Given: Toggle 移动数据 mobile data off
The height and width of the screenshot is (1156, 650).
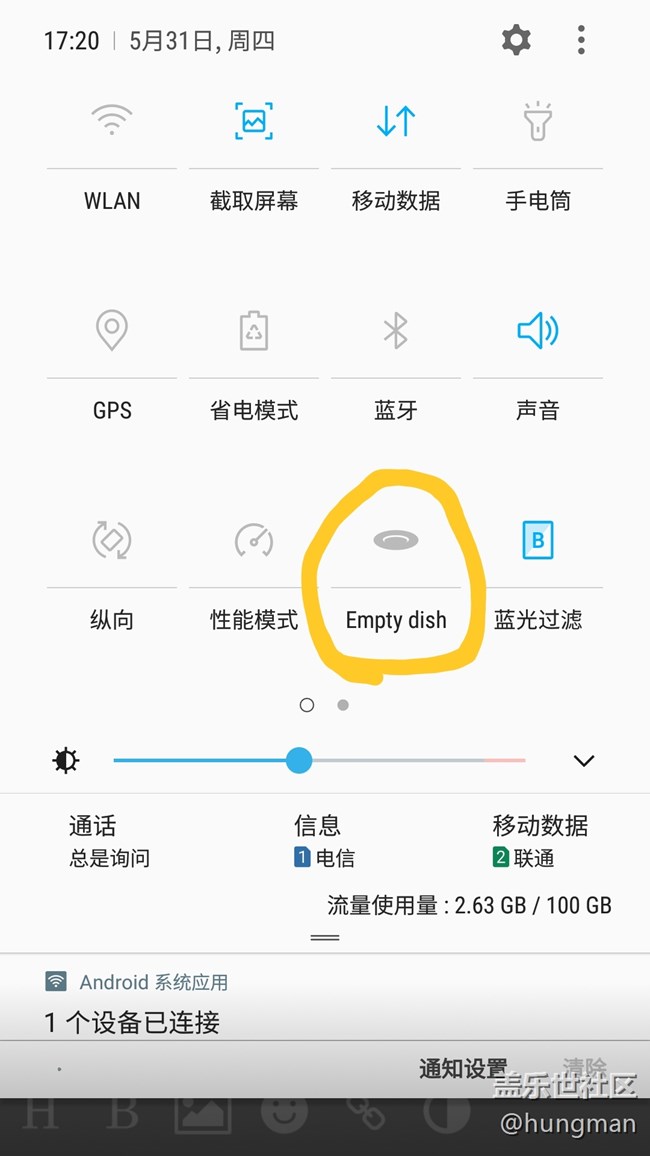Looking at the screenshot, I should tap(396, 122).
